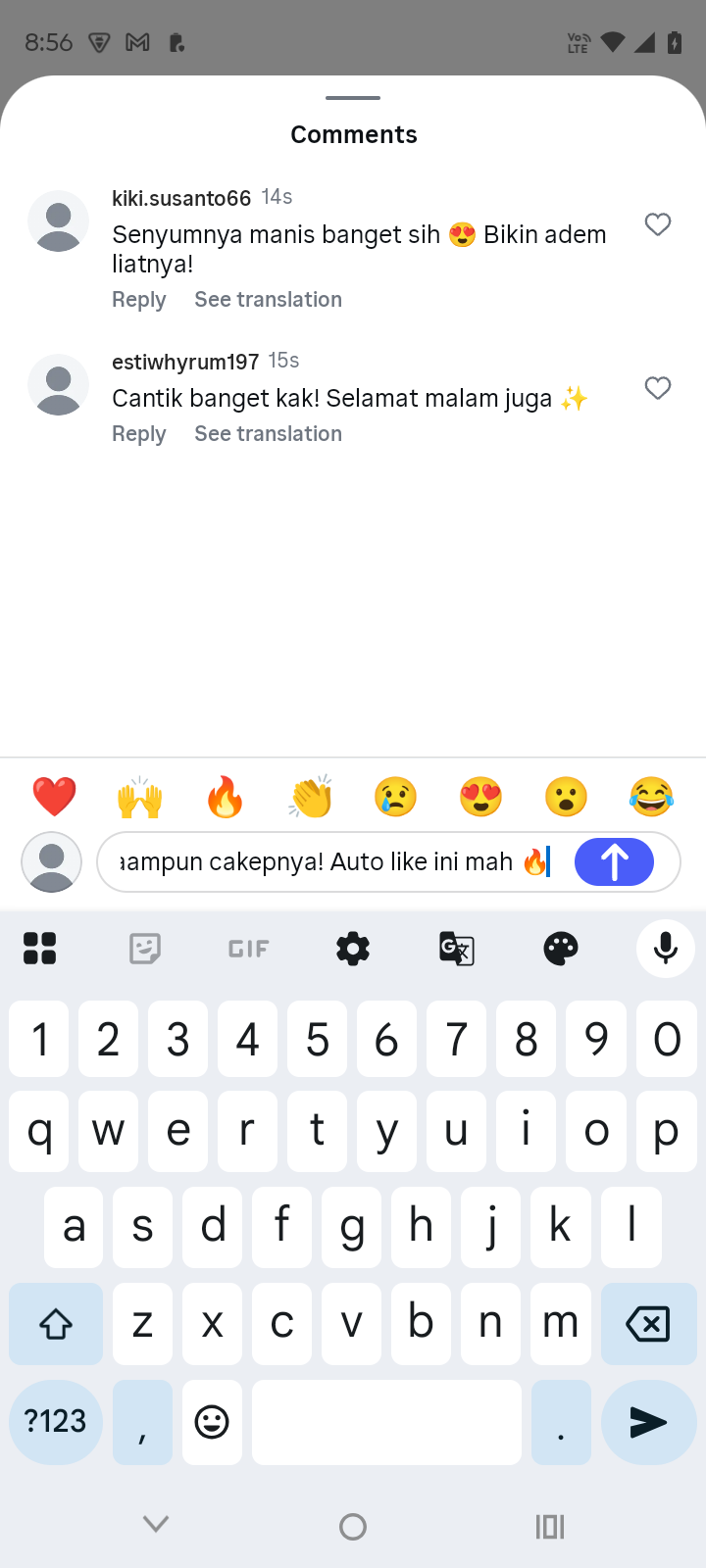Delete a character with backspace key
706x1568 pixels.
tap(647, 1324)
